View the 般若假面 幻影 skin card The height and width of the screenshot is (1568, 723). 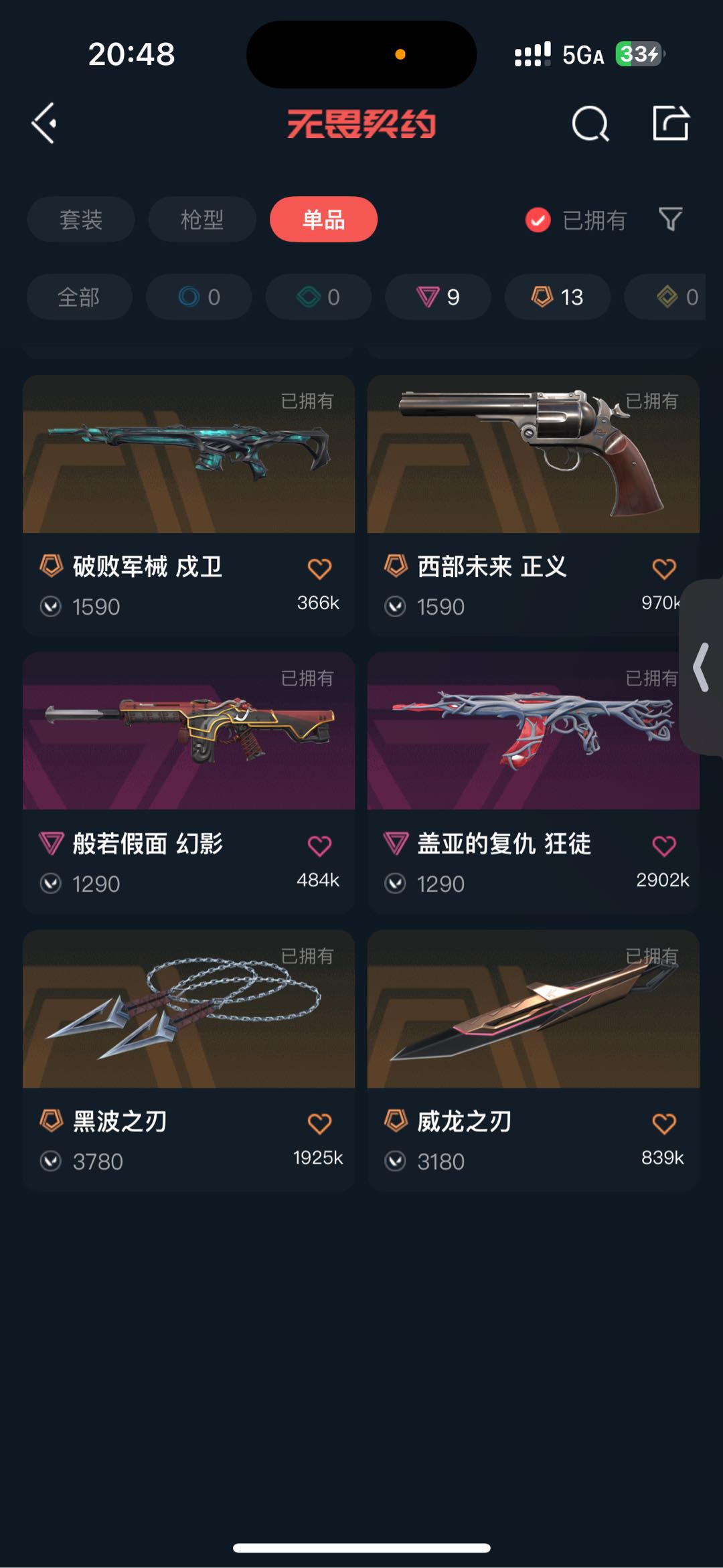[x=189, y=732]
